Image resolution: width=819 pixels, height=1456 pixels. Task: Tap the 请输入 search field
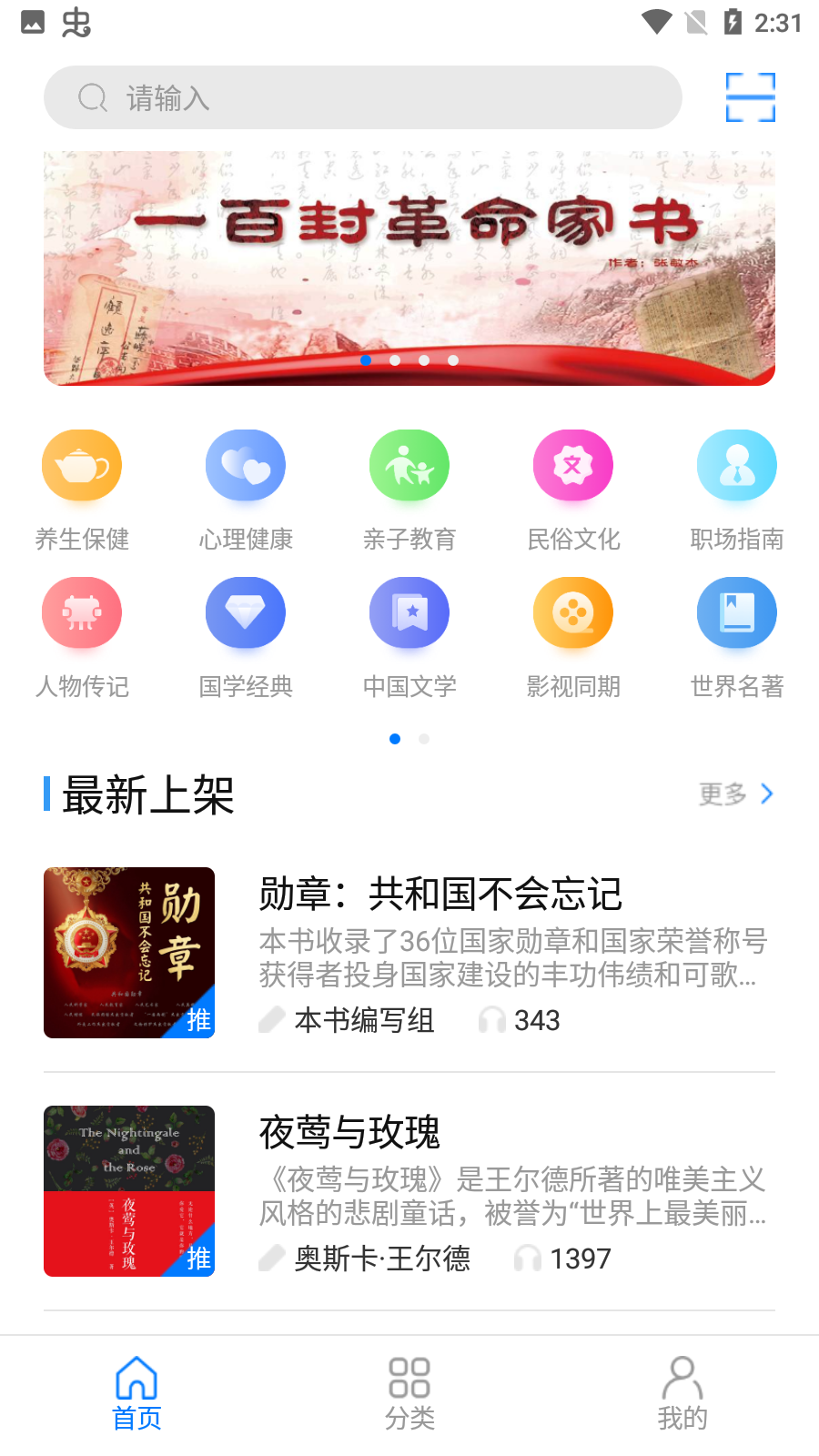(x=362, y=97)
